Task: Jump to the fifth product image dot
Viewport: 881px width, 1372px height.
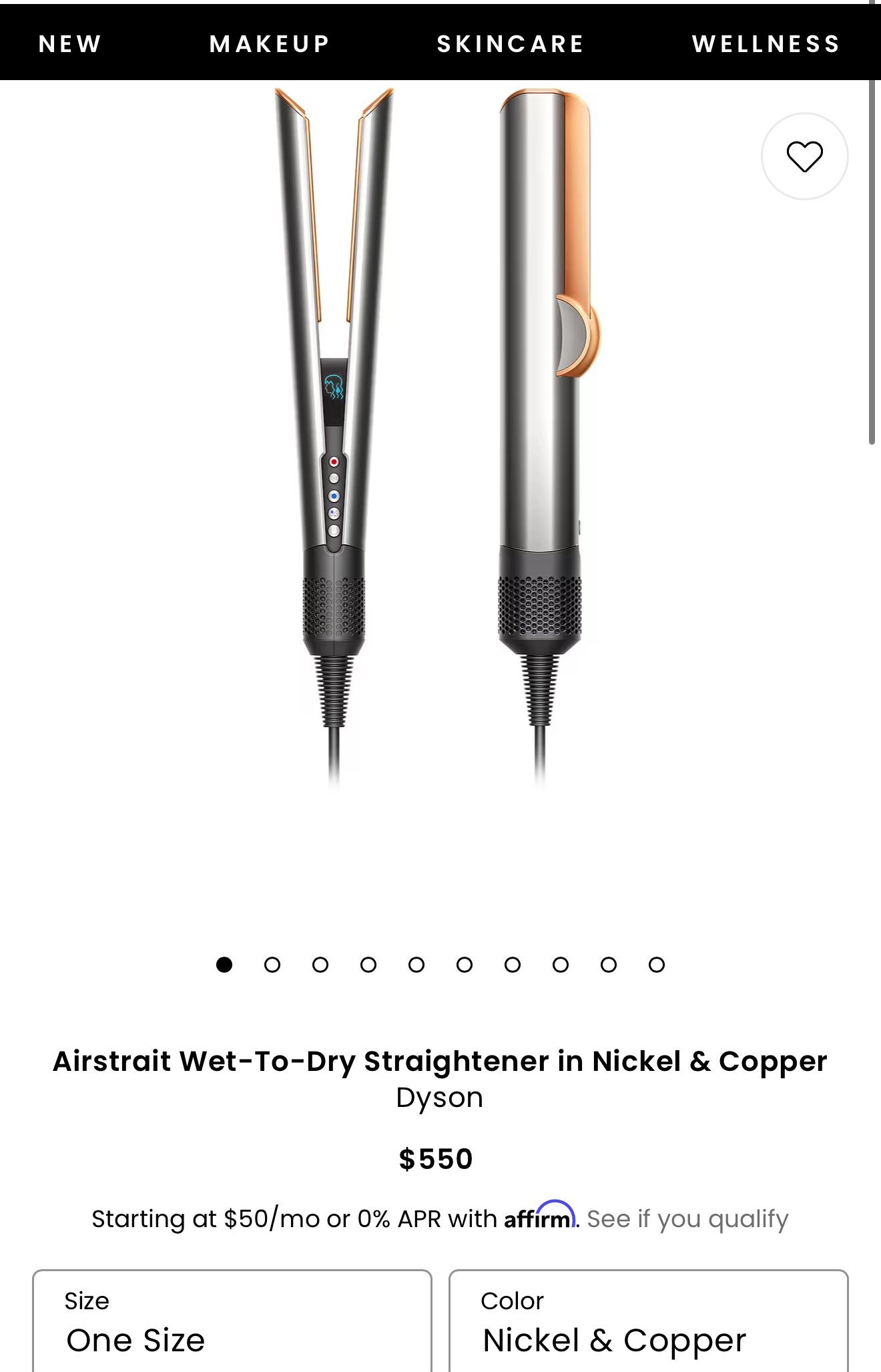Action: [416, 965]
